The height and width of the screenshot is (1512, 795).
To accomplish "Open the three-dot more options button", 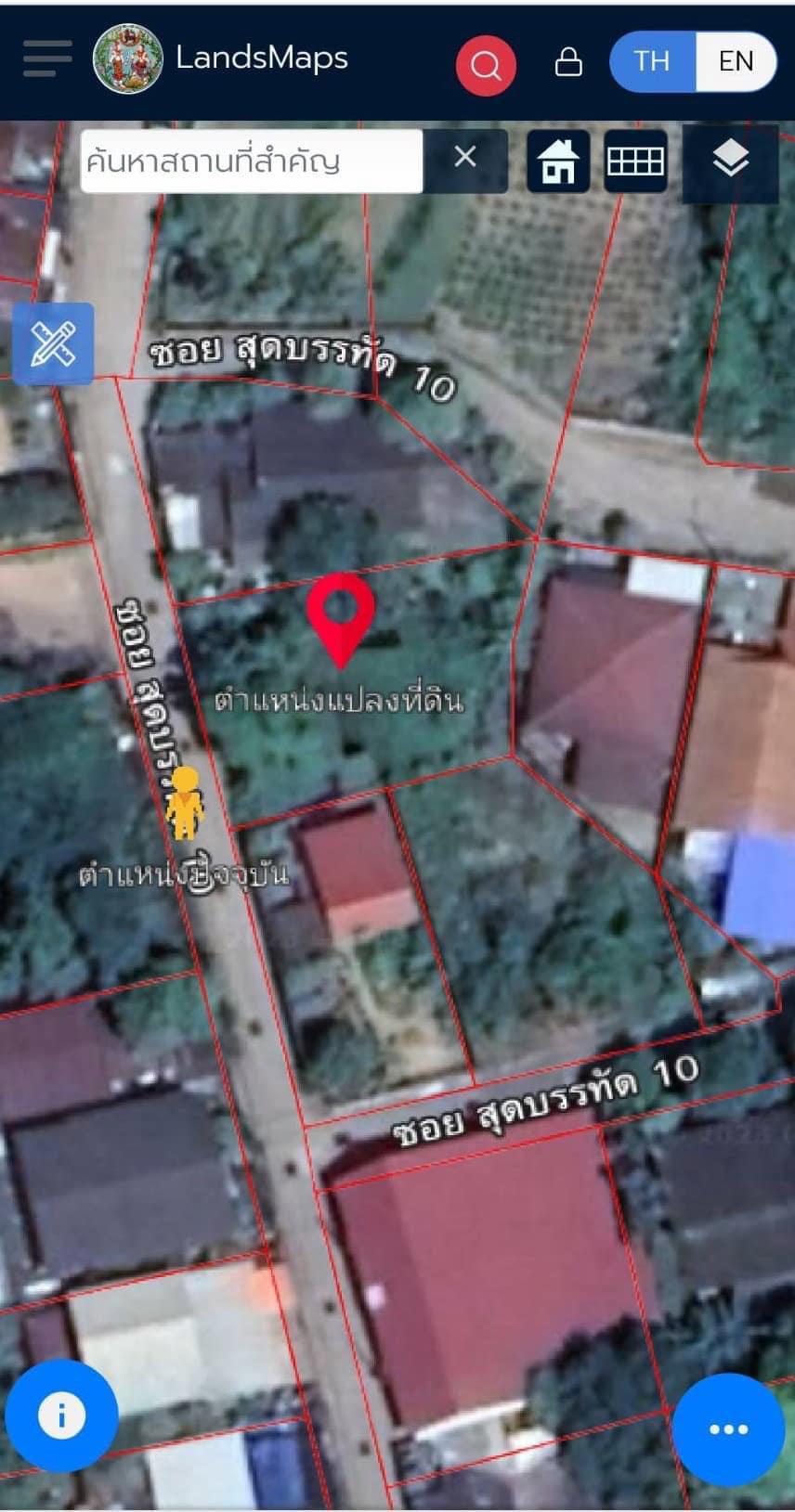I will coord(728,1429).
